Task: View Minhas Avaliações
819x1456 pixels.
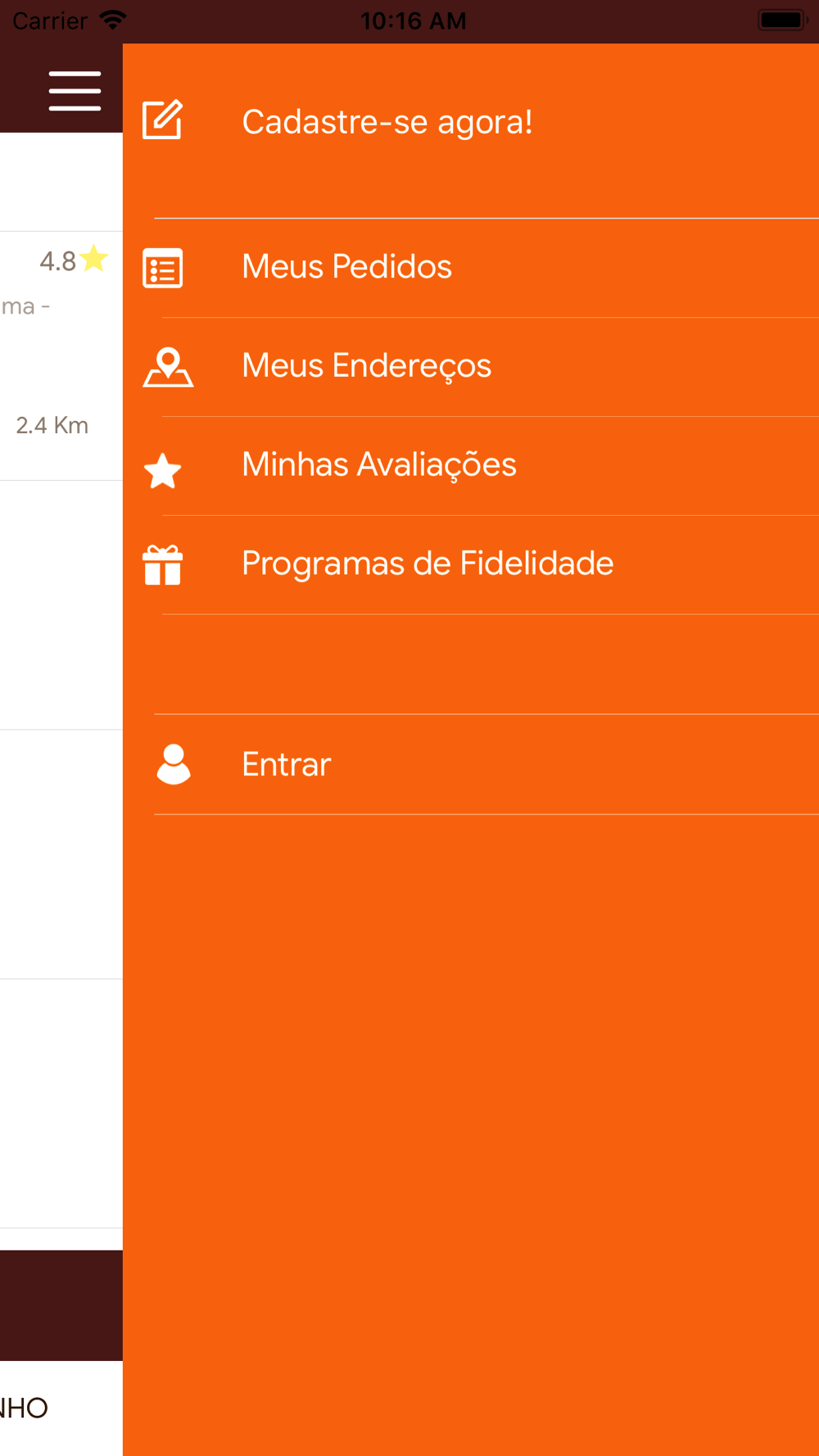Action: click(471, 466)
